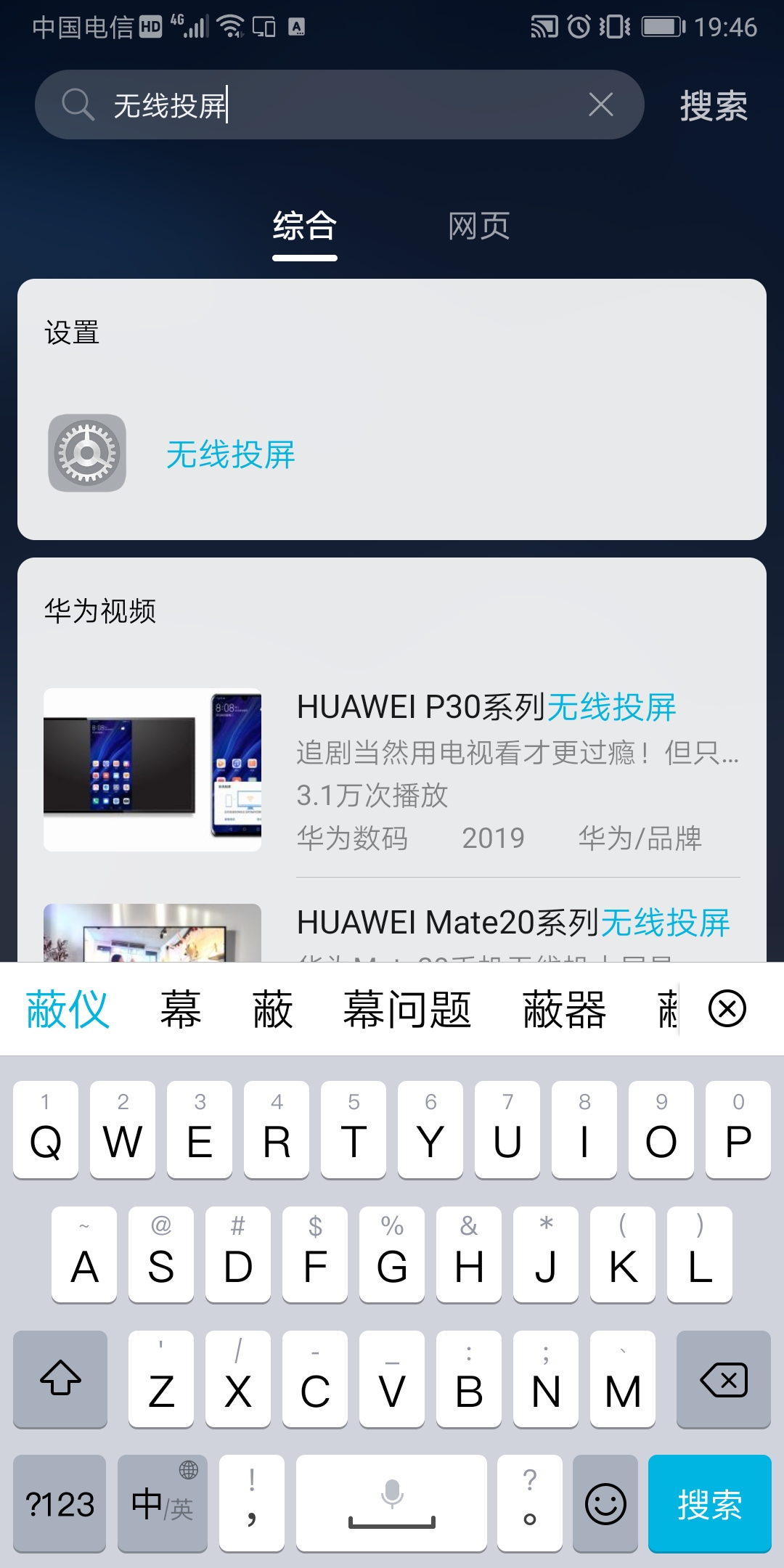Toggle the Shift key for uppercase
This screenshot has width=784, height=1568.
point(60,1379)
